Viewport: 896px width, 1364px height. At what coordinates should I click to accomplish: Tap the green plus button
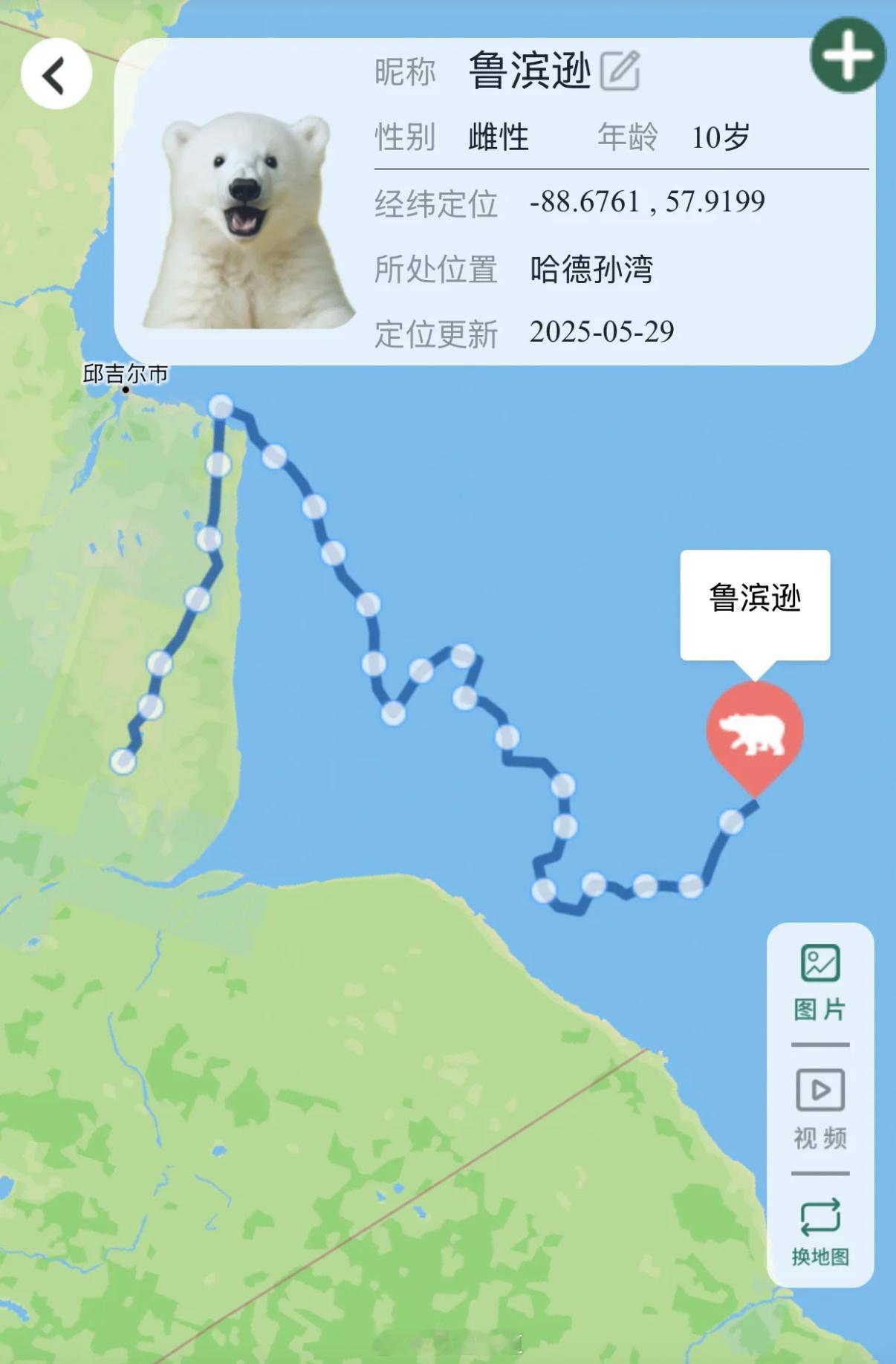847,56
